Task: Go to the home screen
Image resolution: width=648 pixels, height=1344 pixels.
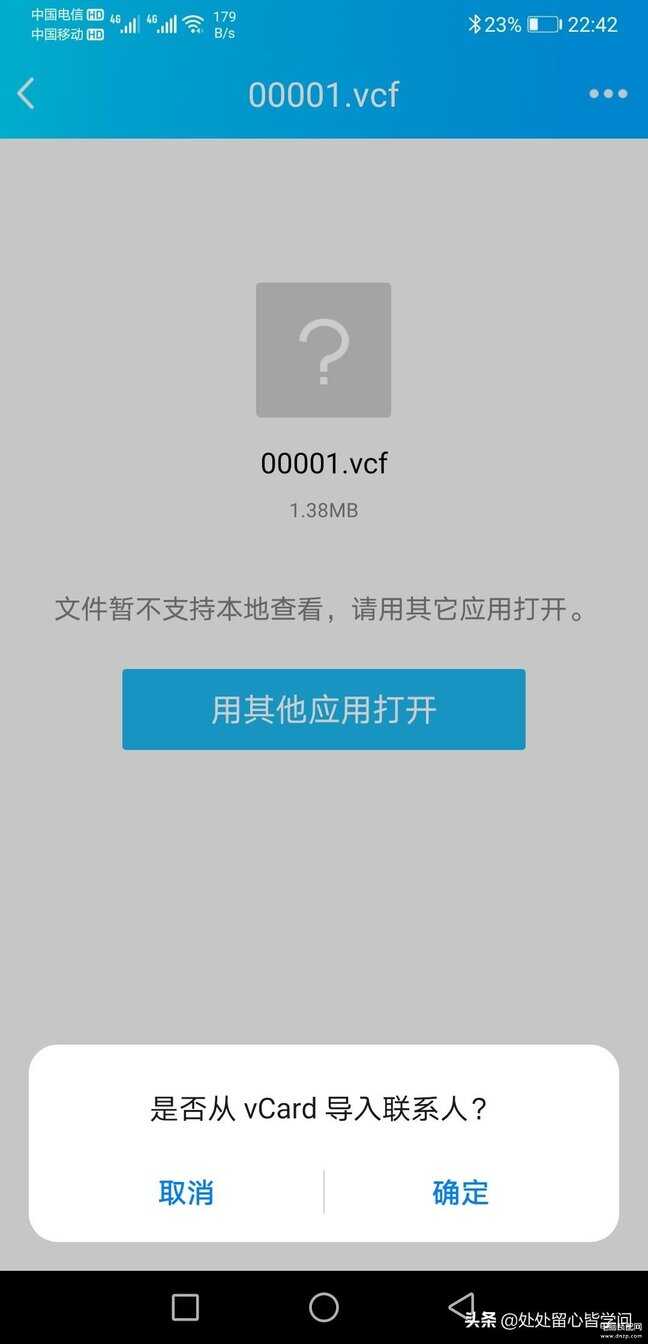Action: (324, 1307)
